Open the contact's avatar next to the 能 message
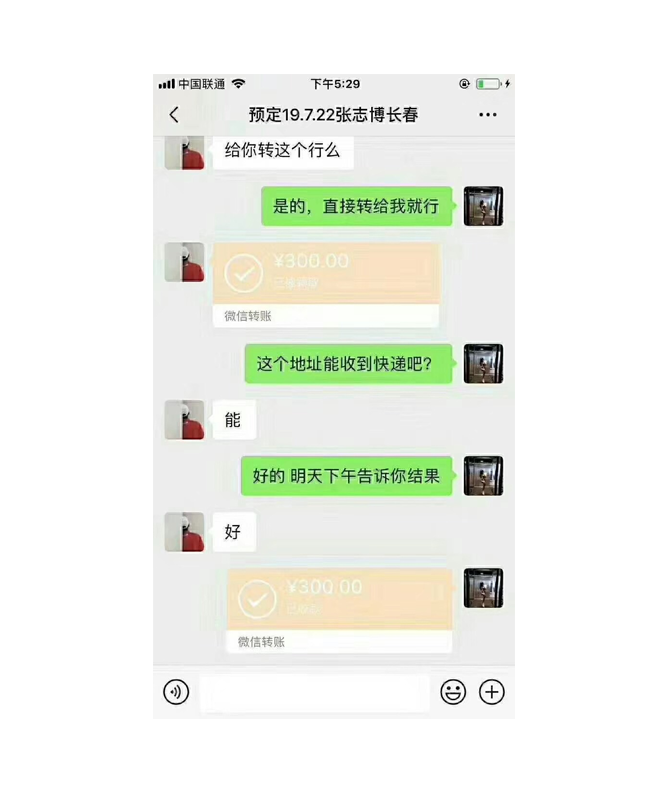 pyautogui.click(x=184, y=420)
